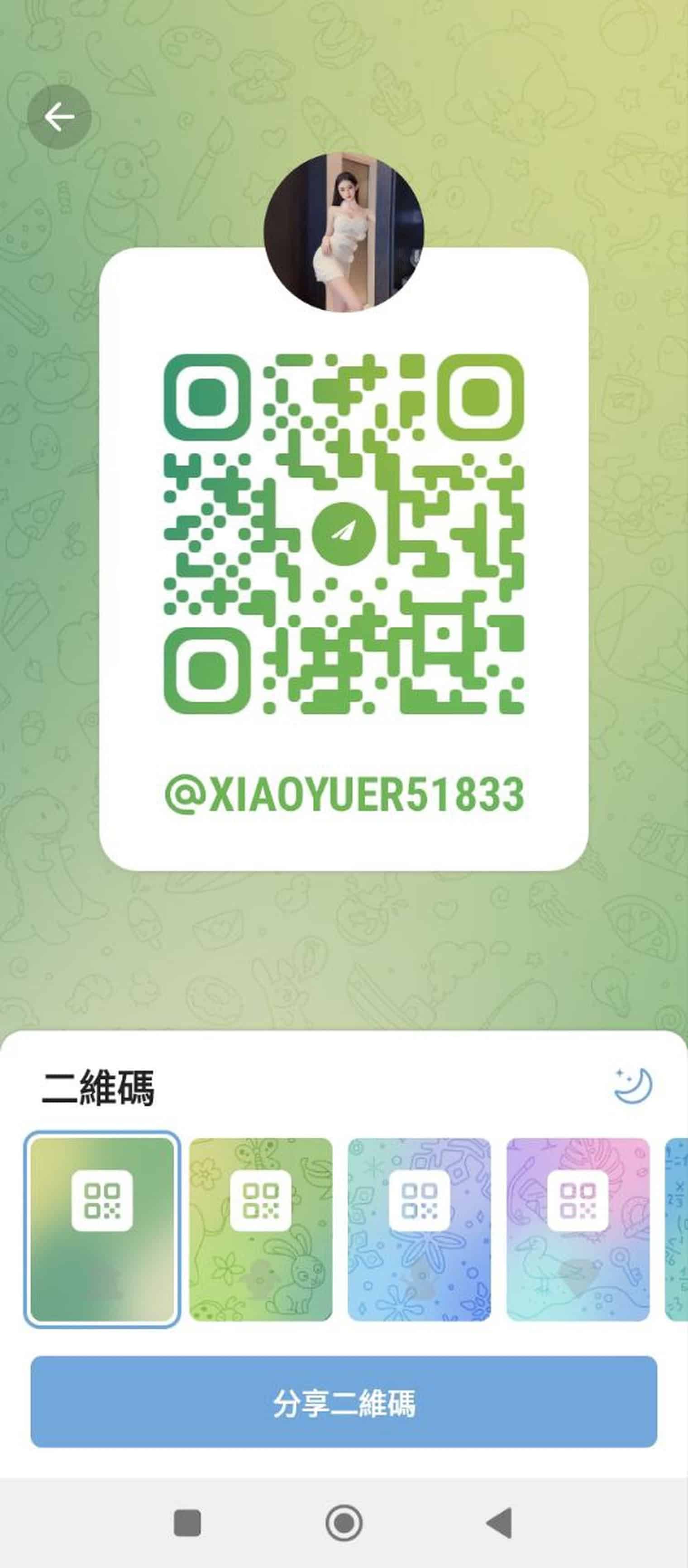This screenshot has height=1568, width=688.
Task: Open recent apps from the navigation bar
Action: pos(187,1524)
